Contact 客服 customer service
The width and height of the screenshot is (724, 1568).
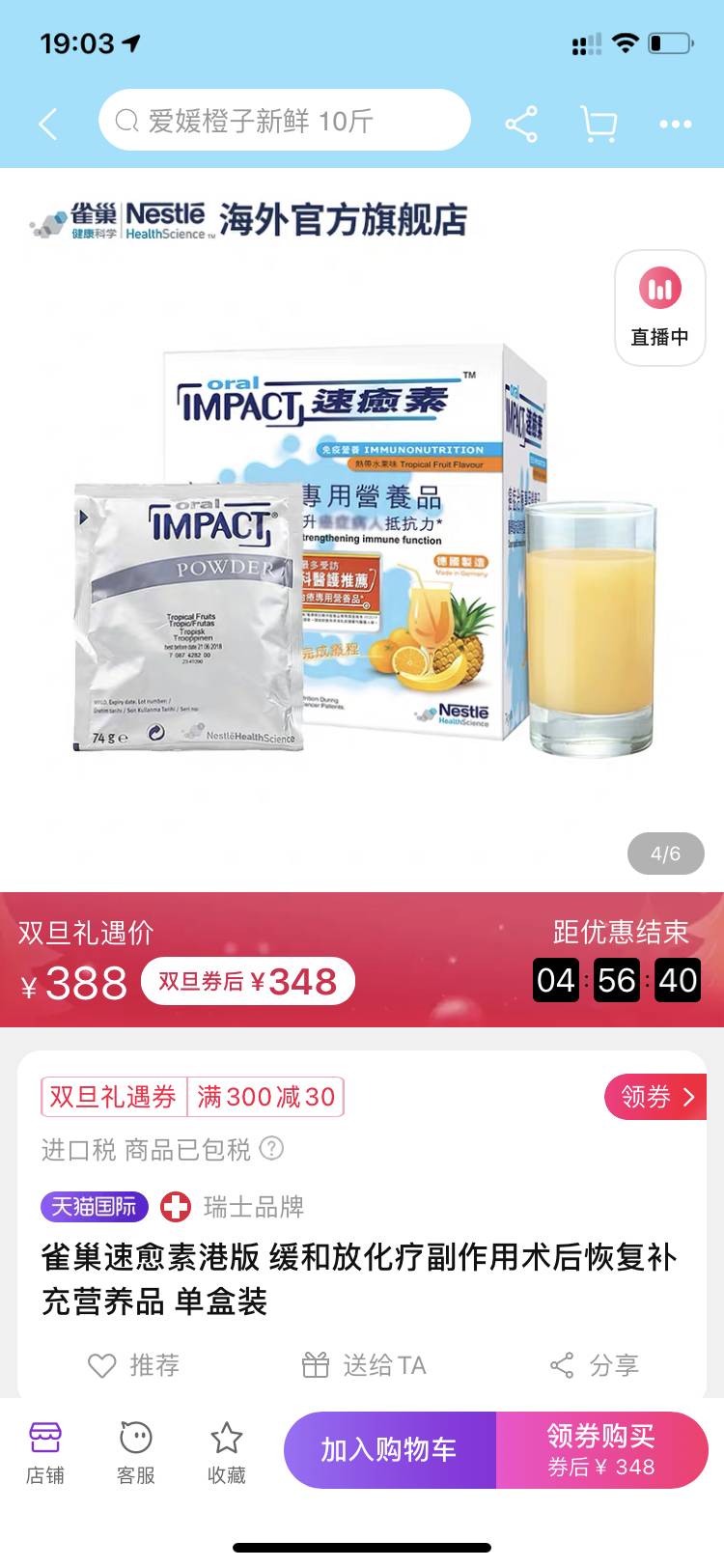136,1451
